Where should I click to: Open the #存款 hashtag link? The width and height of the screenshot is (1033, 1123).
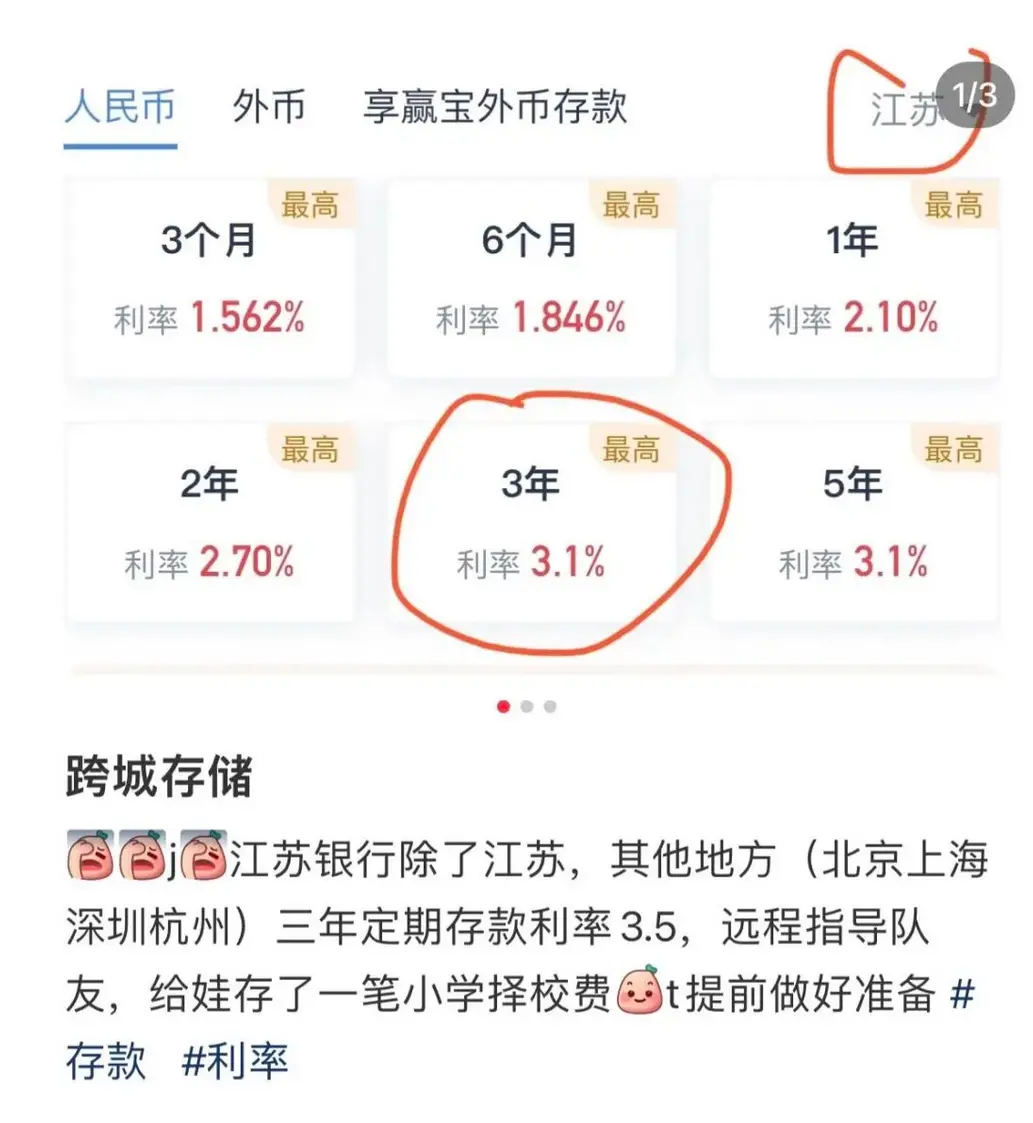[106, 1061]
